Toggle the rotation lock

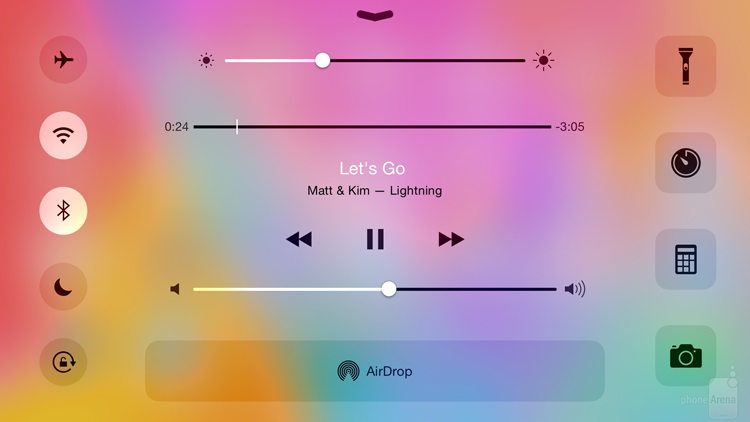click(63, 362)
